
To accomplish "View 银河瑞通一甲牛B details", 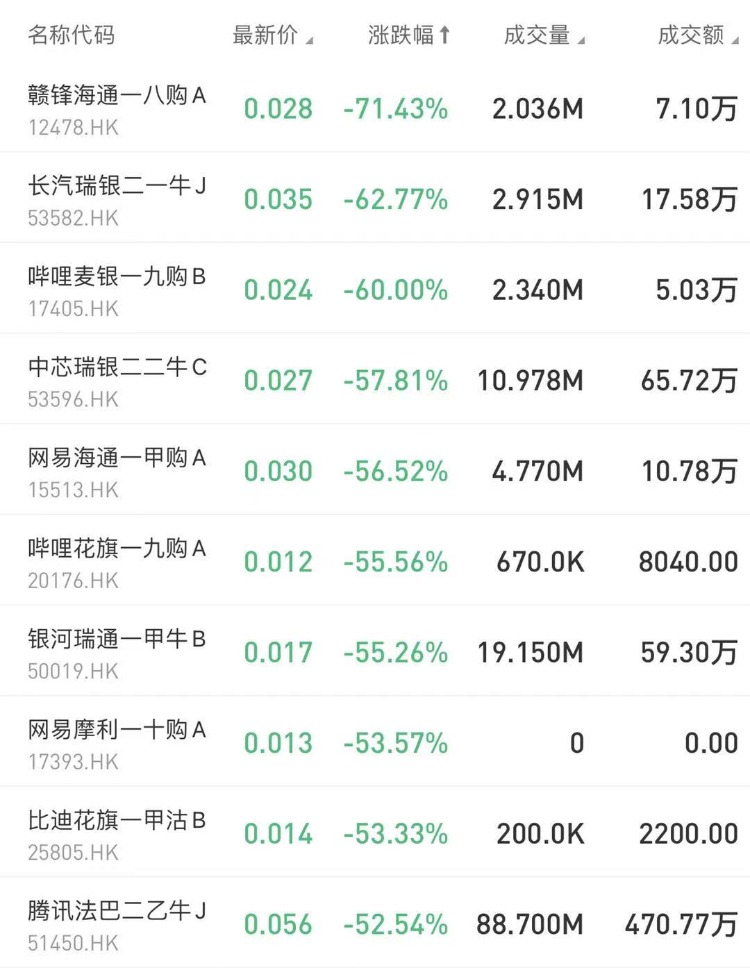I will (117, 651).
